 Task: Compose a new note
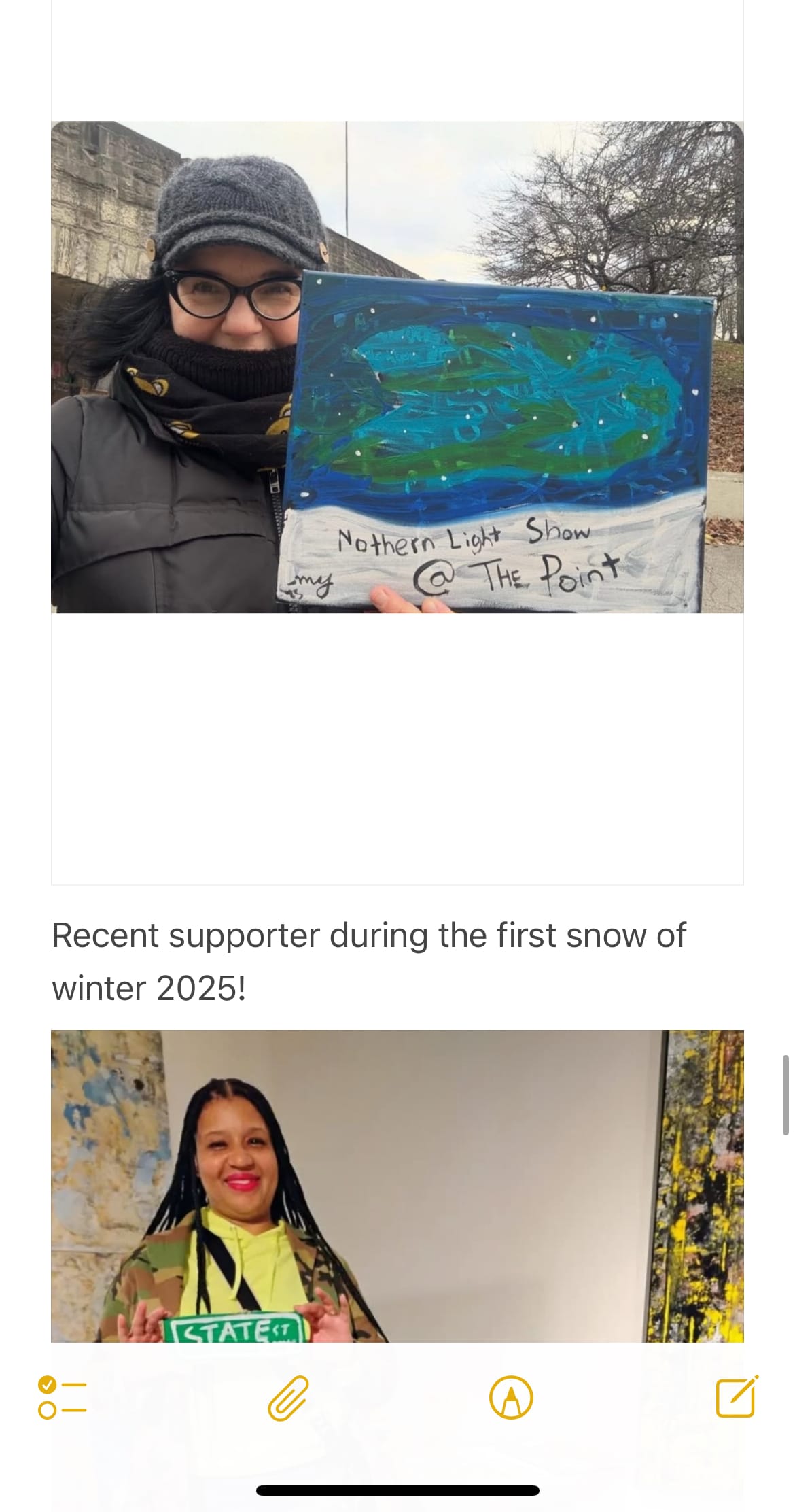coord(737,1398)
